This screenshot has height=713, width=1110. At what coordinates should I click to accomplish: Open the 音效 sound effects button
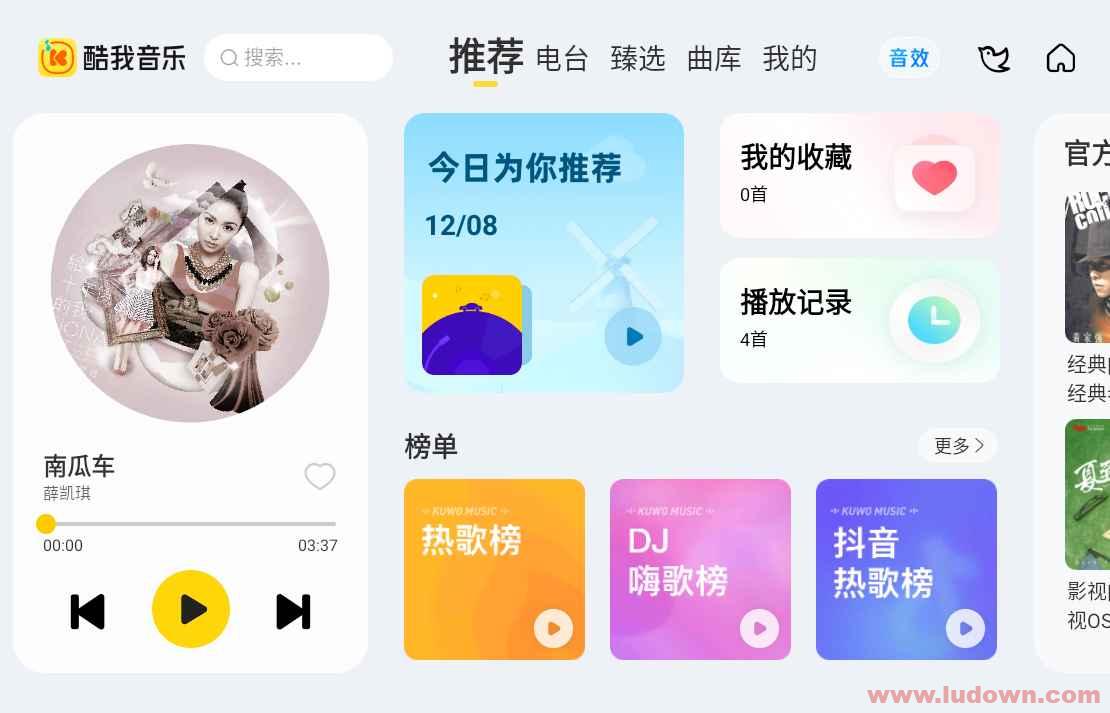pos(909,58)
